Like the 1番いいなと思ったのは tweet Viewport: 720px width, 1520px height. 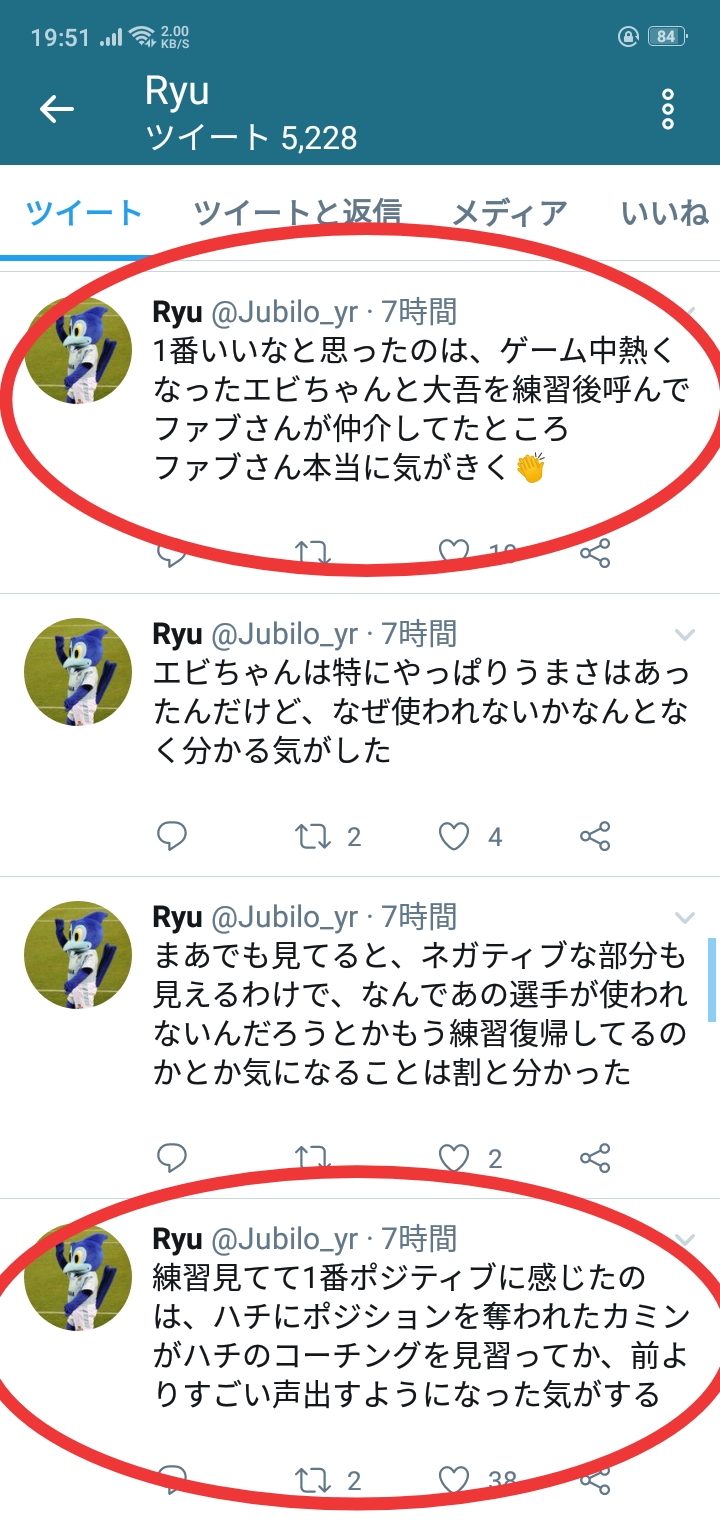455,552
